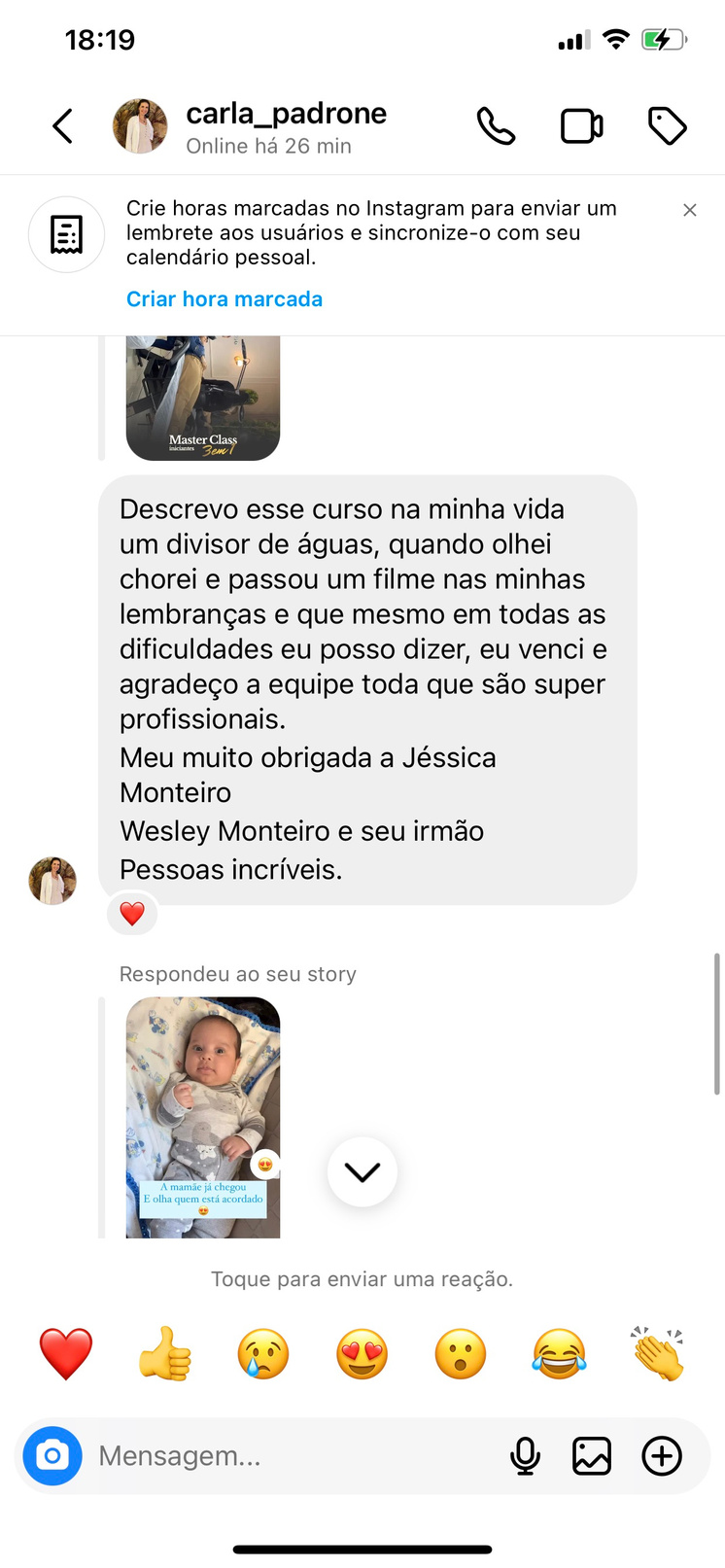725x1568 pixels.
Task: Open the label tag options
Action: coord(667,126)
